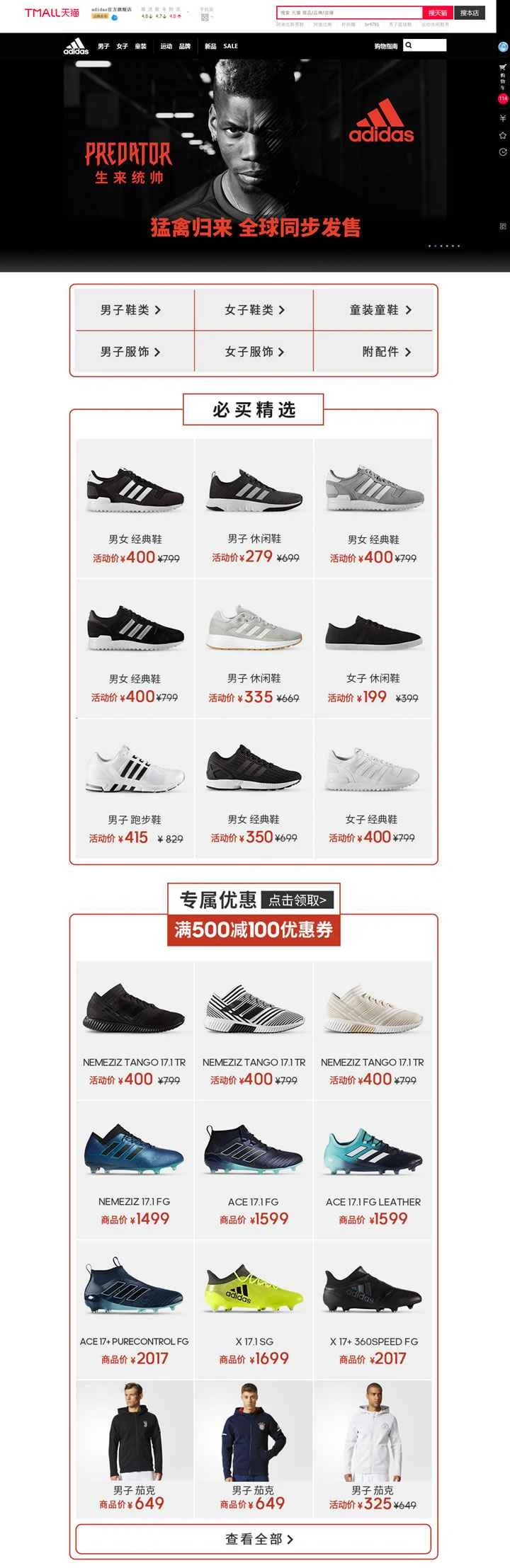Screen dimensions: 510x1568
Task: Open the SALE section in store navigation
Action: point(231,47)
